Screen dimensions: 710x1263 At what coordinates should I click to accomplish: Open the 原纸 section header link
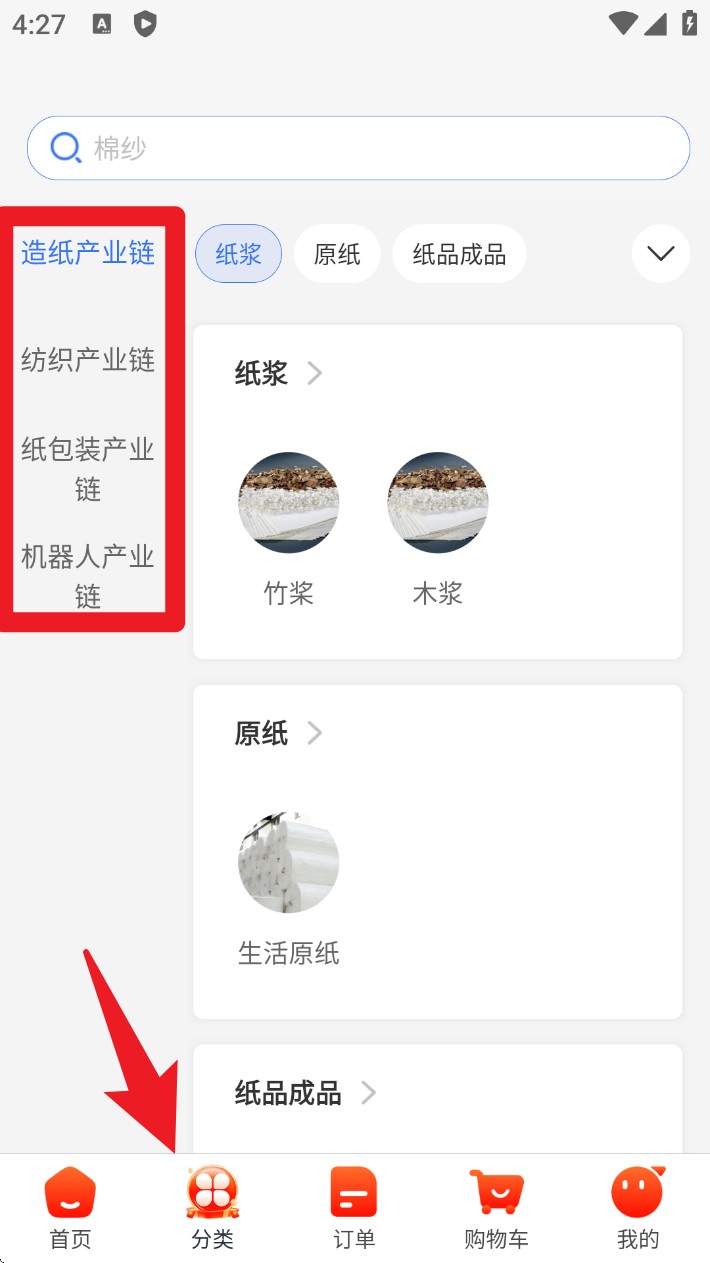(278, 734)
